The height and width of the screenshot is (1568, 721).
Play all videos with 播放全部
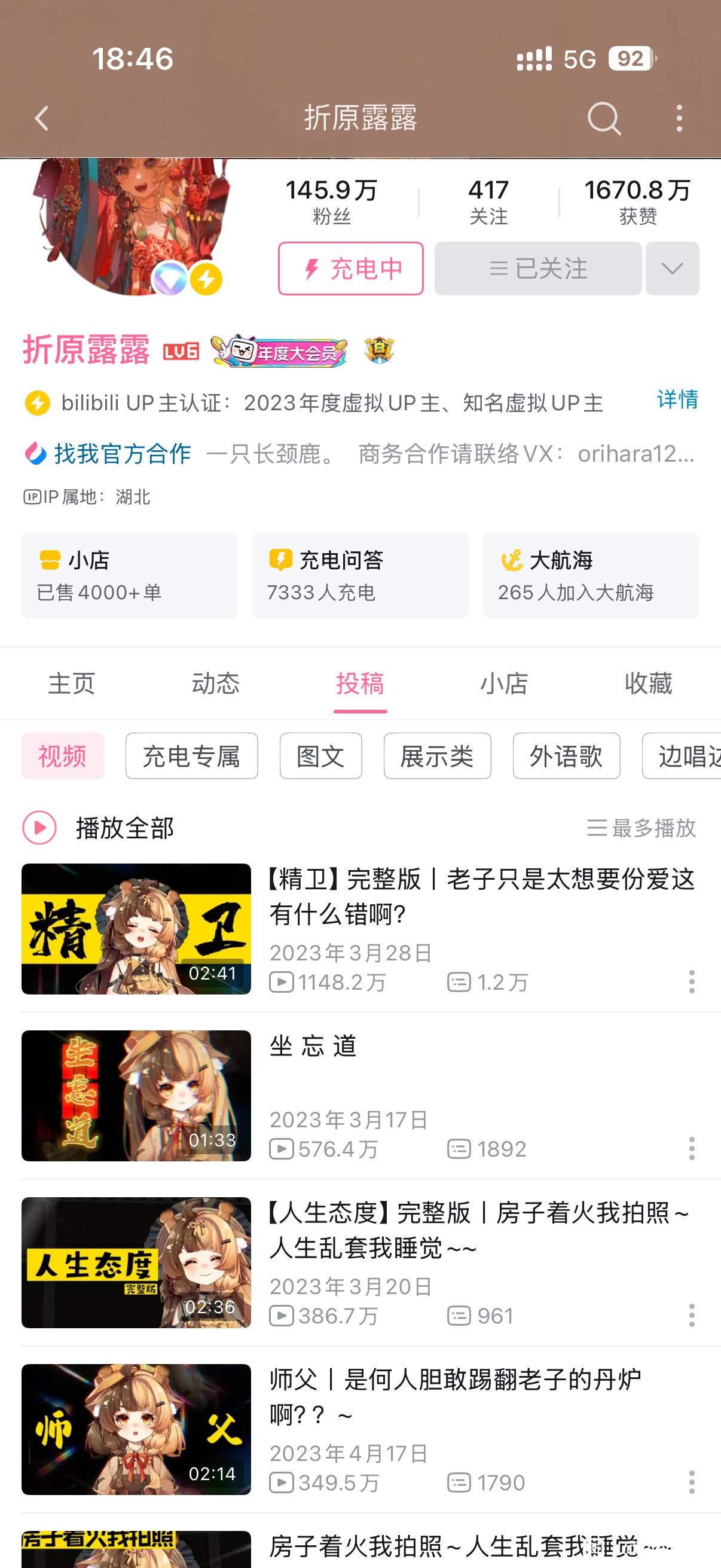click(x=99, y=828)
